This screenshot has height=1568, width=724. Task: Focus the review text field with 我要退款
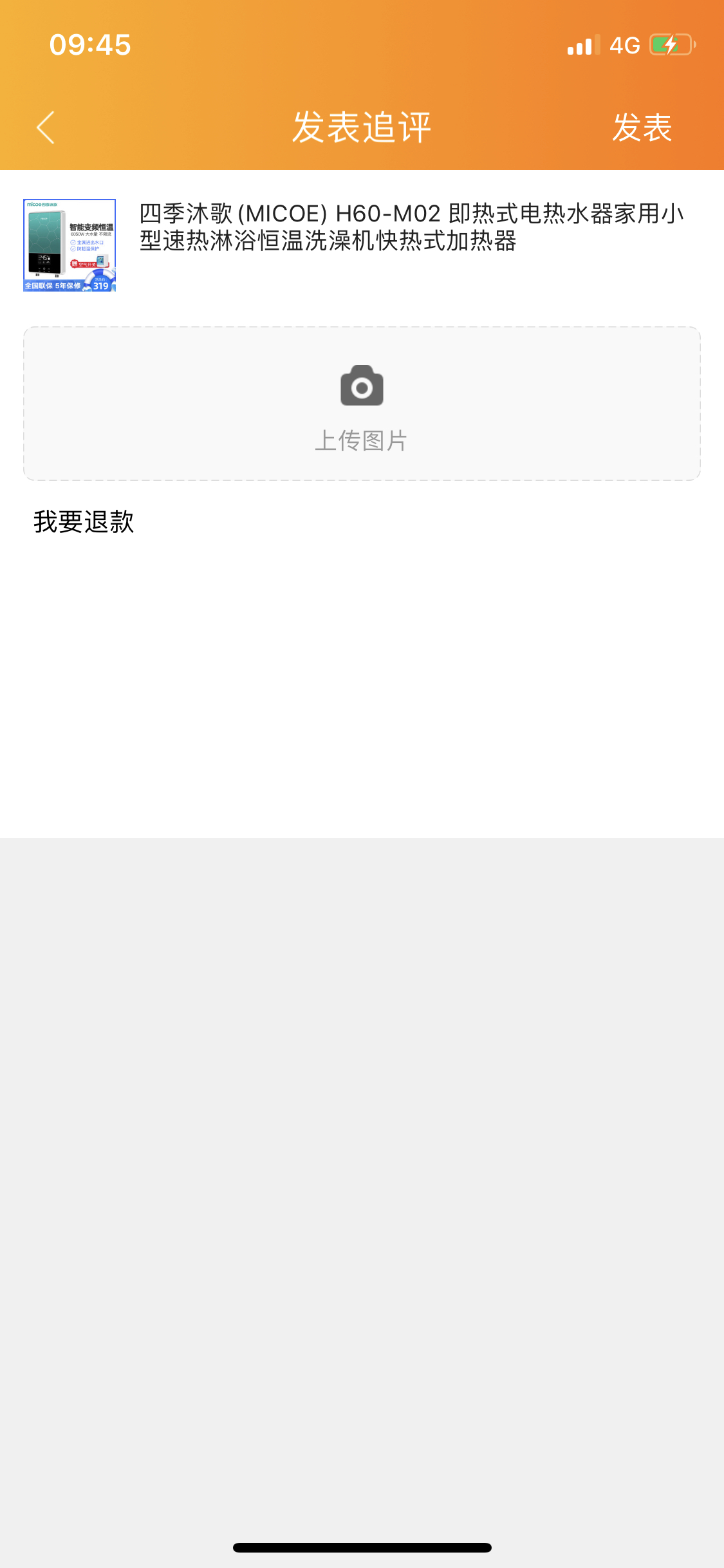362,663
